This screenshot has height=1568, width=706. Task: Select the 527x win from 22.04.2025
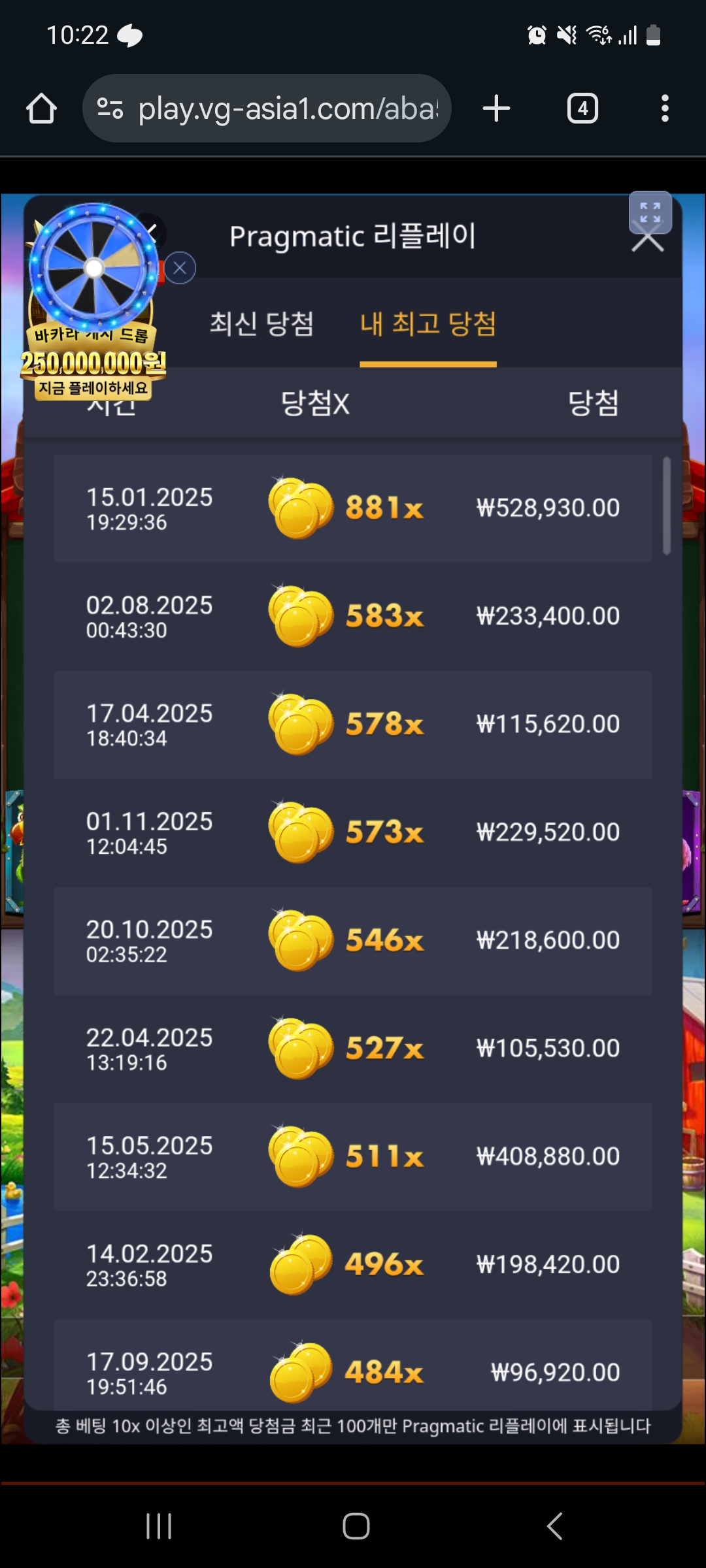tap(353, 1049)
